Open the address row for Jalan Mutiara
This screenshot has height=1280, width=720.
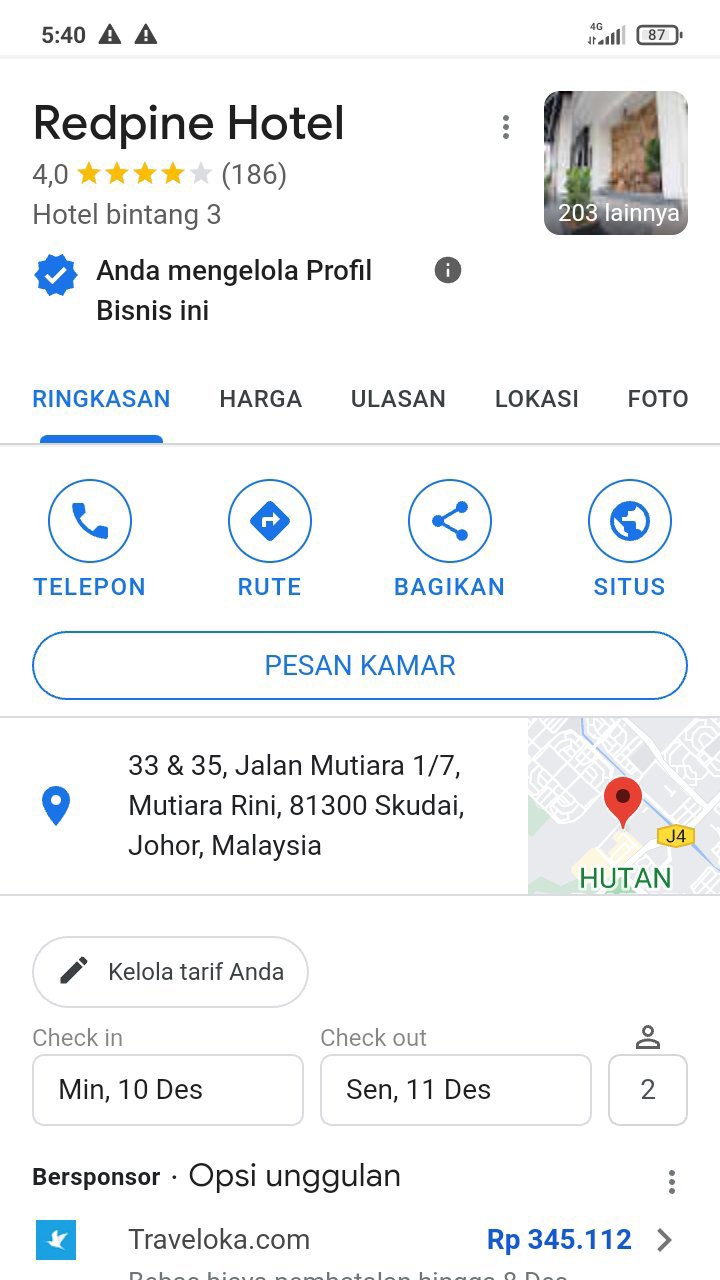pos(295,805)
